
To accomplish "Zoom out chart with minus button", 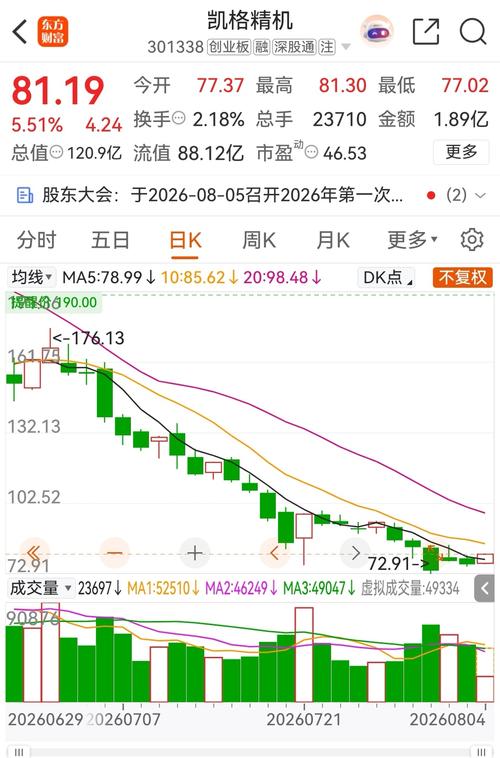I will (x=115, y=553).
